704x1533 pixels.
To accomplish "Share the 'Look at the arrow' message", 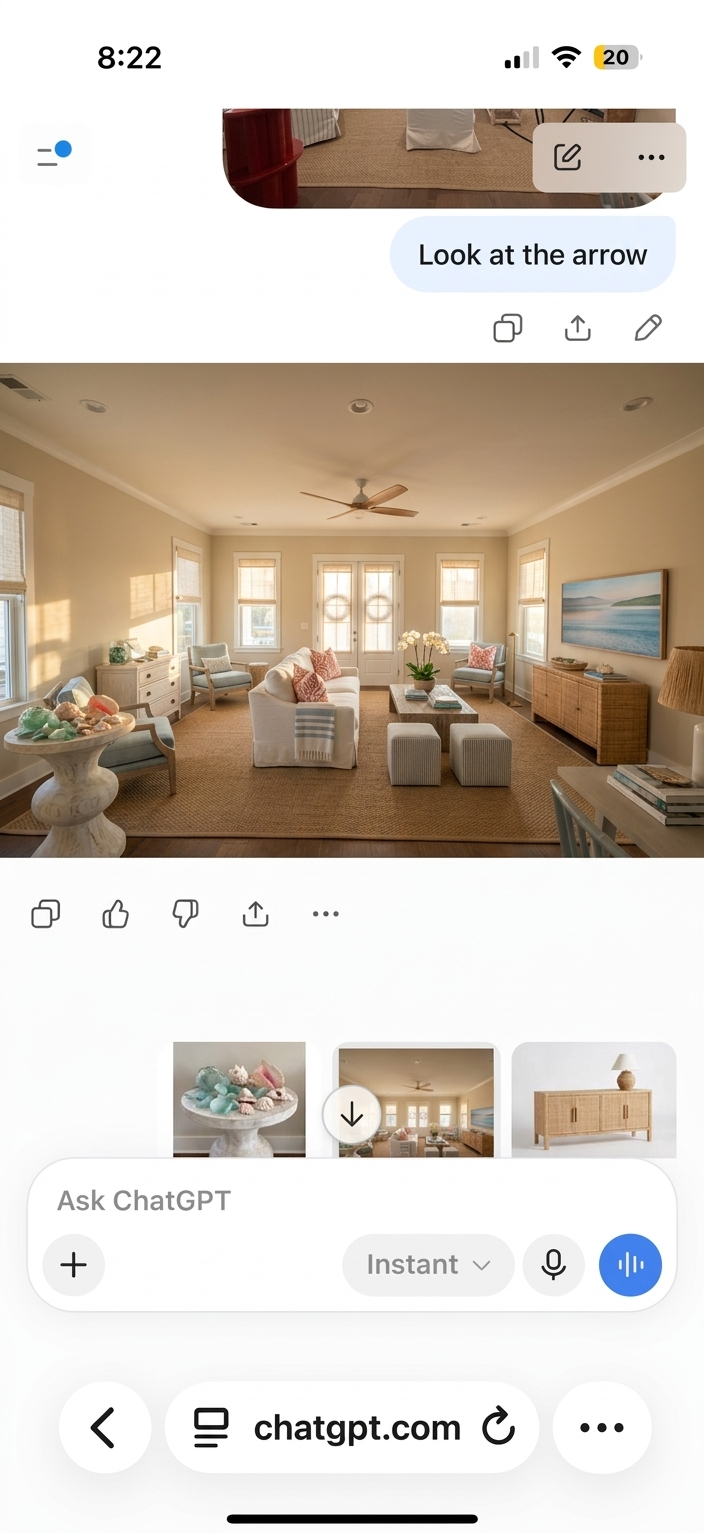I will tap(578, 328).
